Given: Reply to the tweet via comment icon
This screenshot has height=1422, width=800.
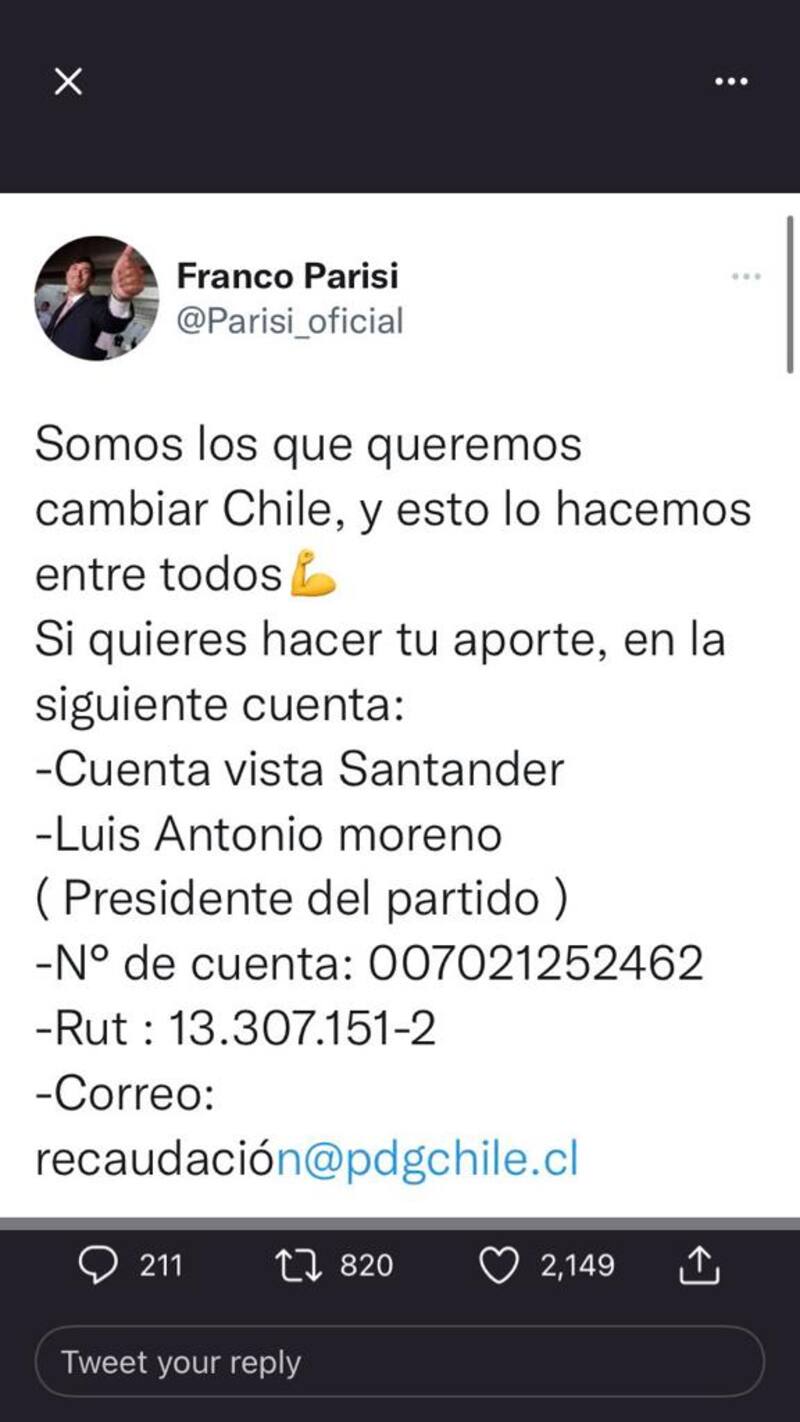Looking at the screenshot, I should (98, 1266).
